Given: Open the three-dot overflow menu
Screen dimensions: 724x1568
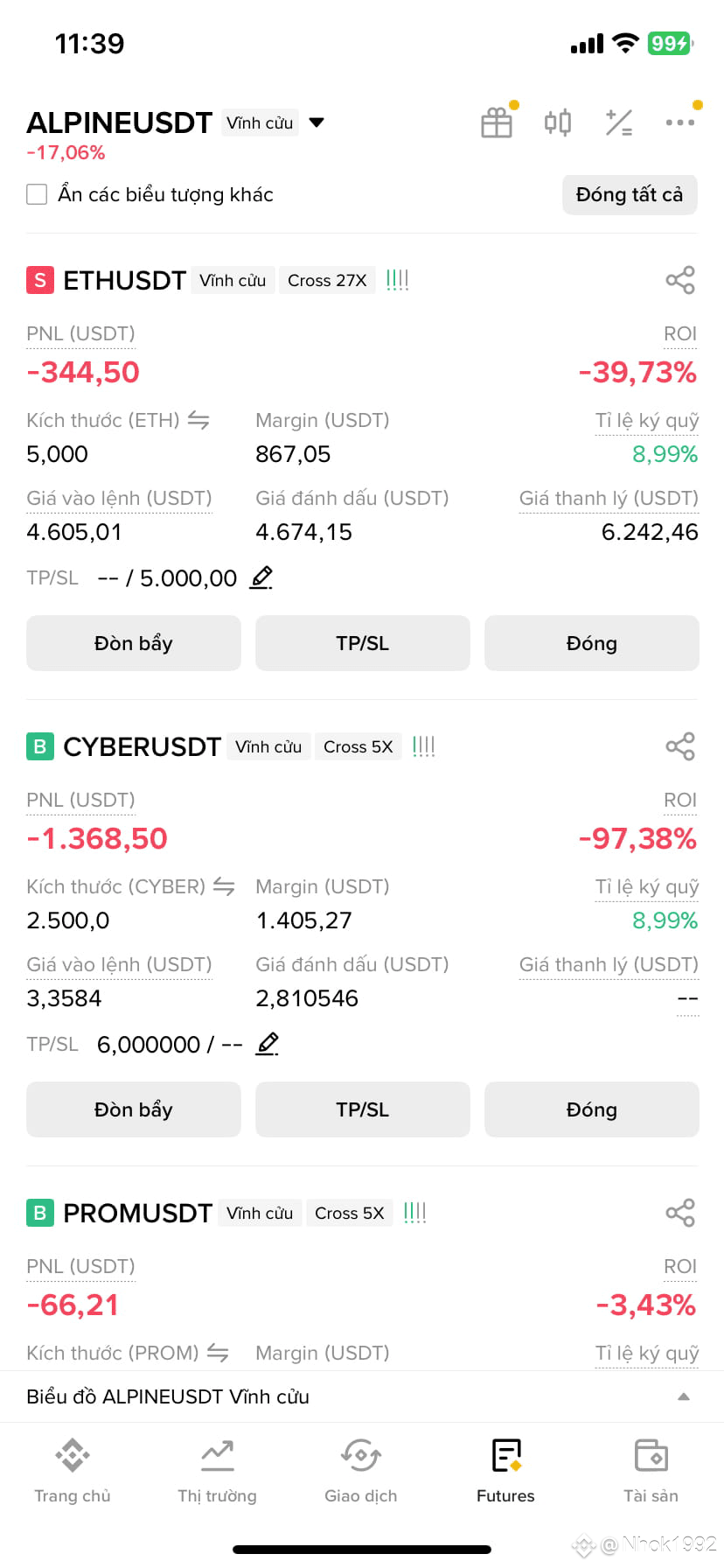Looking at the screenshot, I should click(x=680, y=122).
